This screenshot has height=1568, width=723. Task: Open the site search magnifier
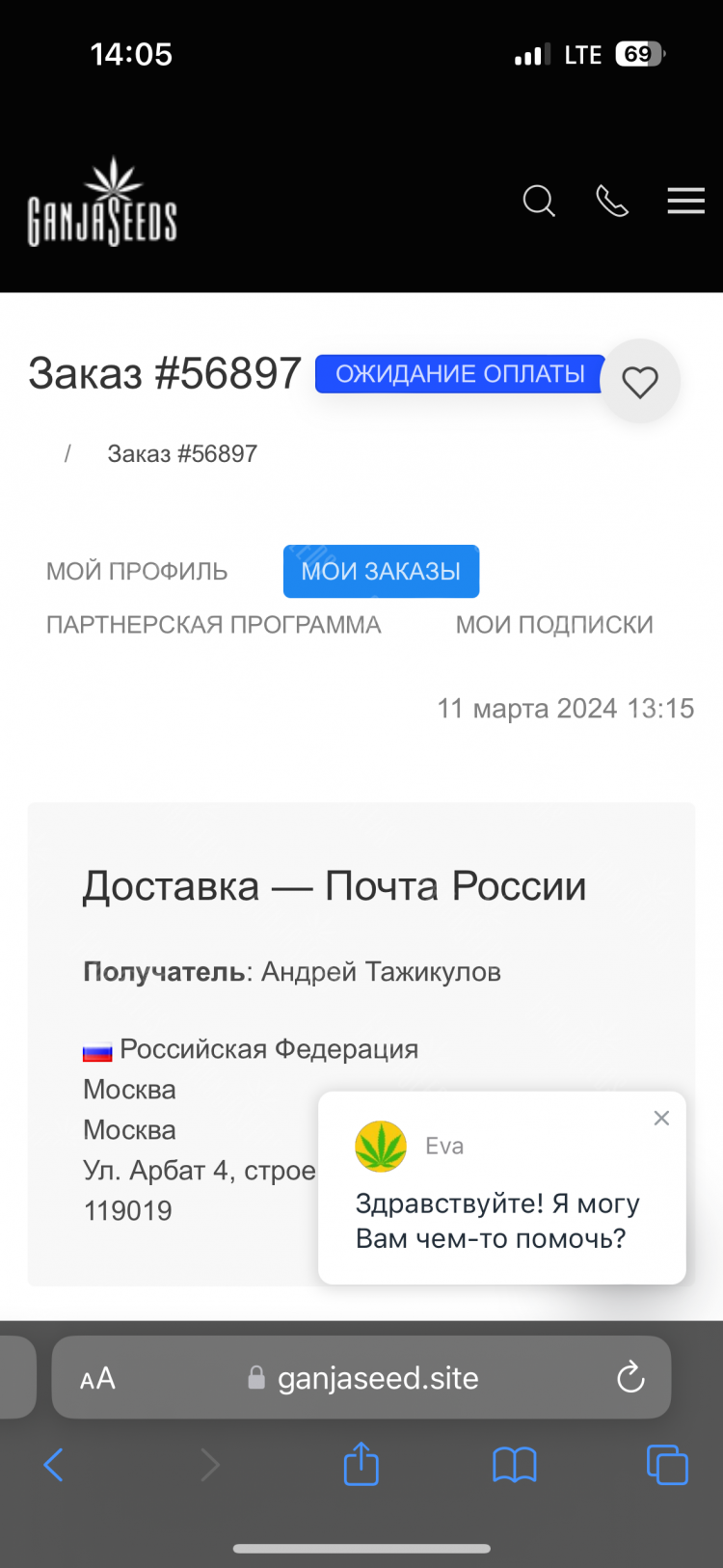pyautogui.click(x=539, y=201)
